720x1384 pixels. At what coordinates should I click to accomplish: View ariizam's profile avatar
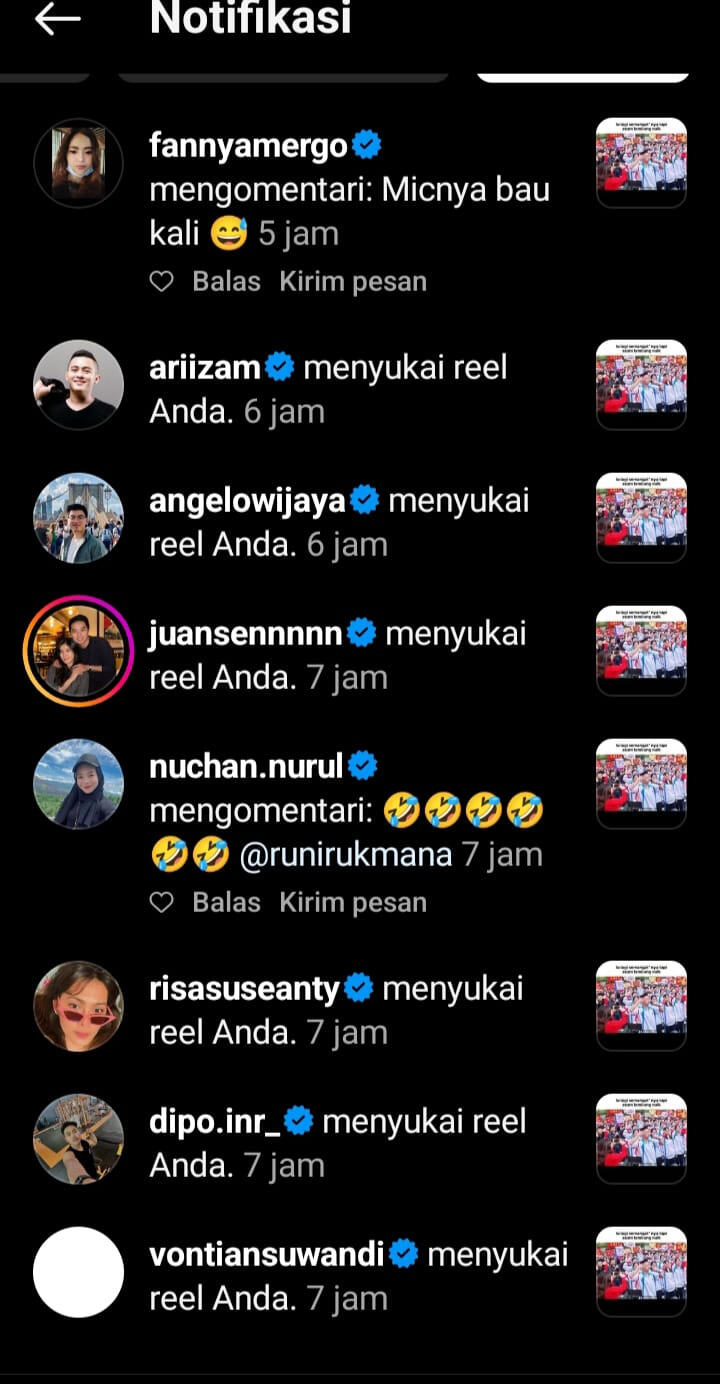pos(78,385)
